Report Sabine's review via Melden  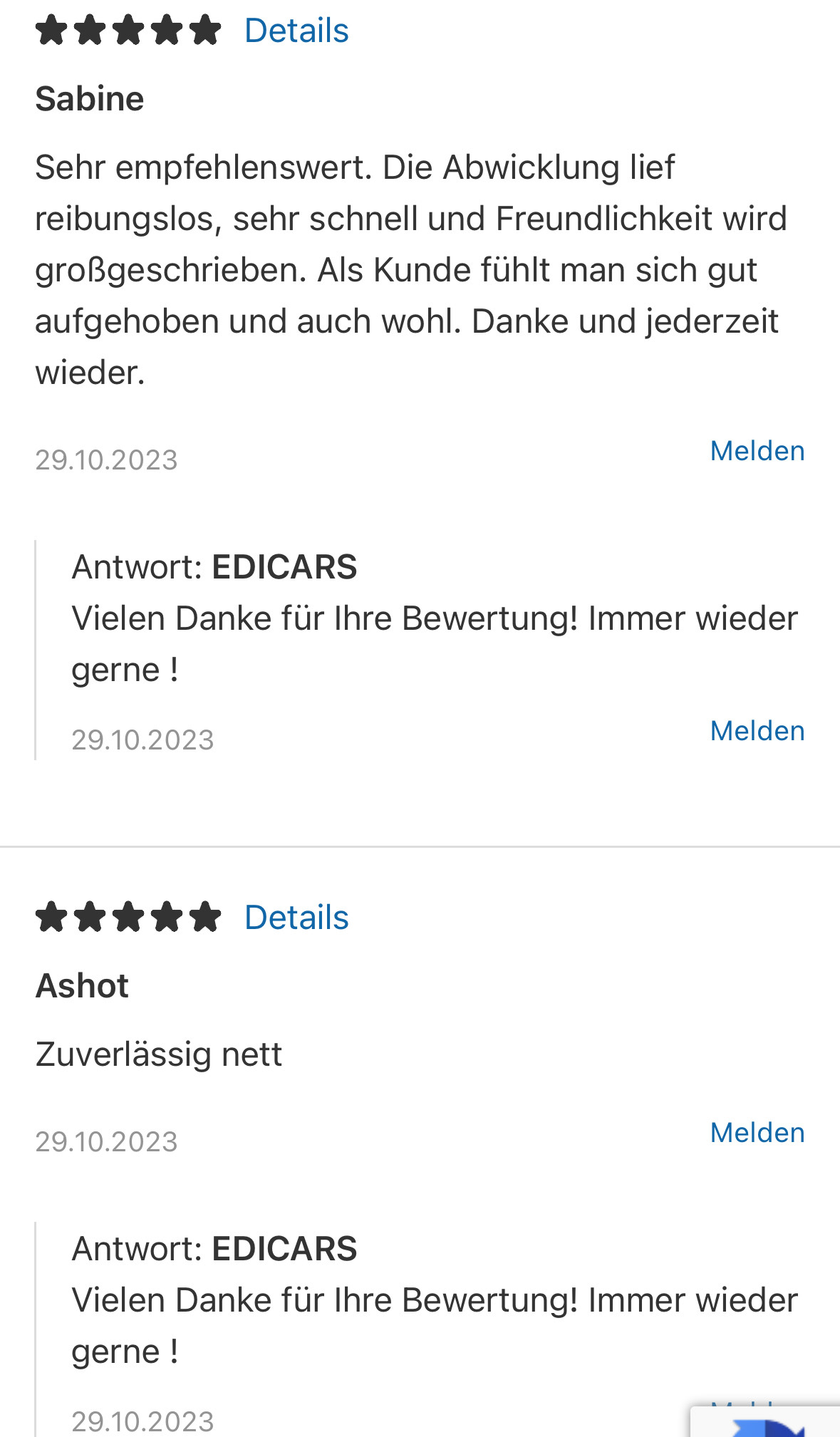point(757,451)
